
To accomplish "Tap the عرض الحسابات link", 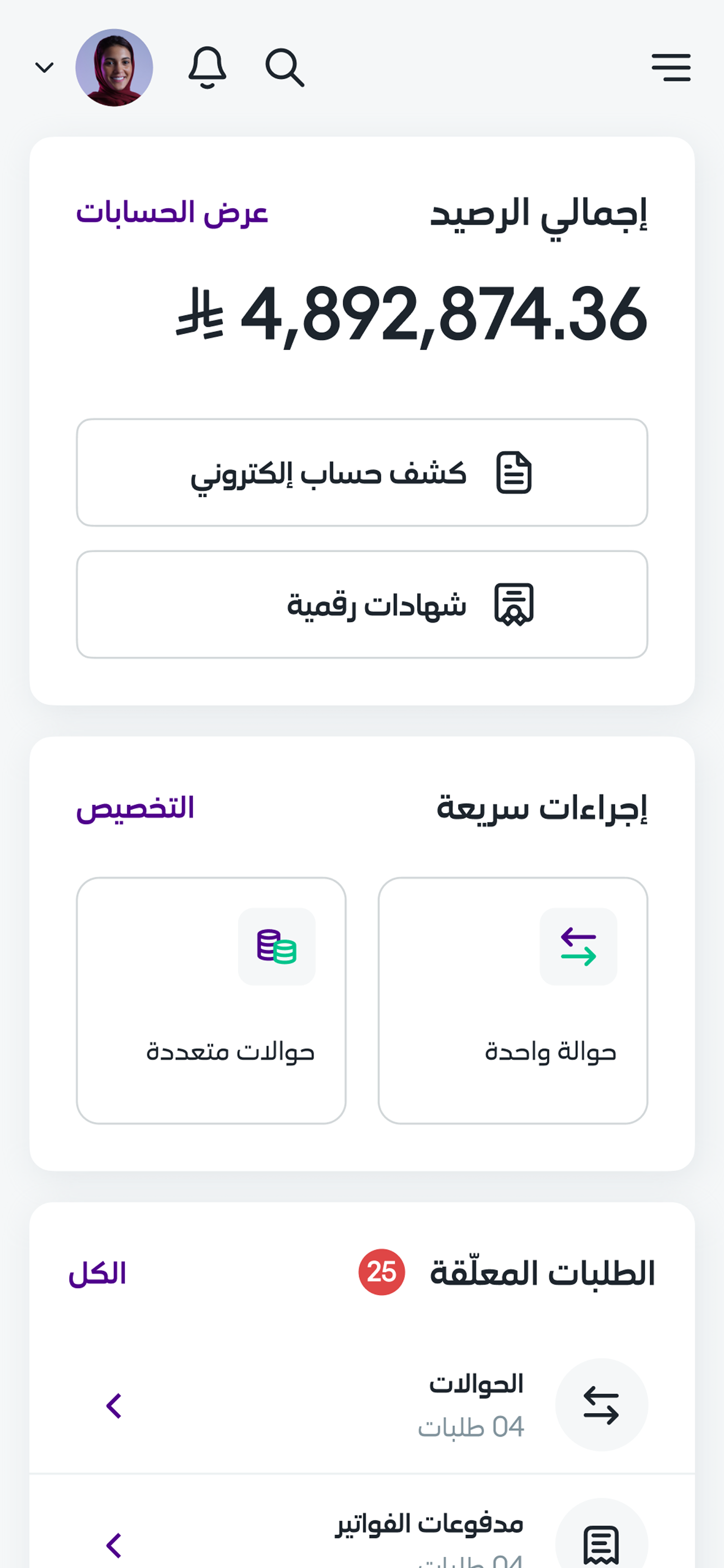I will tap(171, 213).
